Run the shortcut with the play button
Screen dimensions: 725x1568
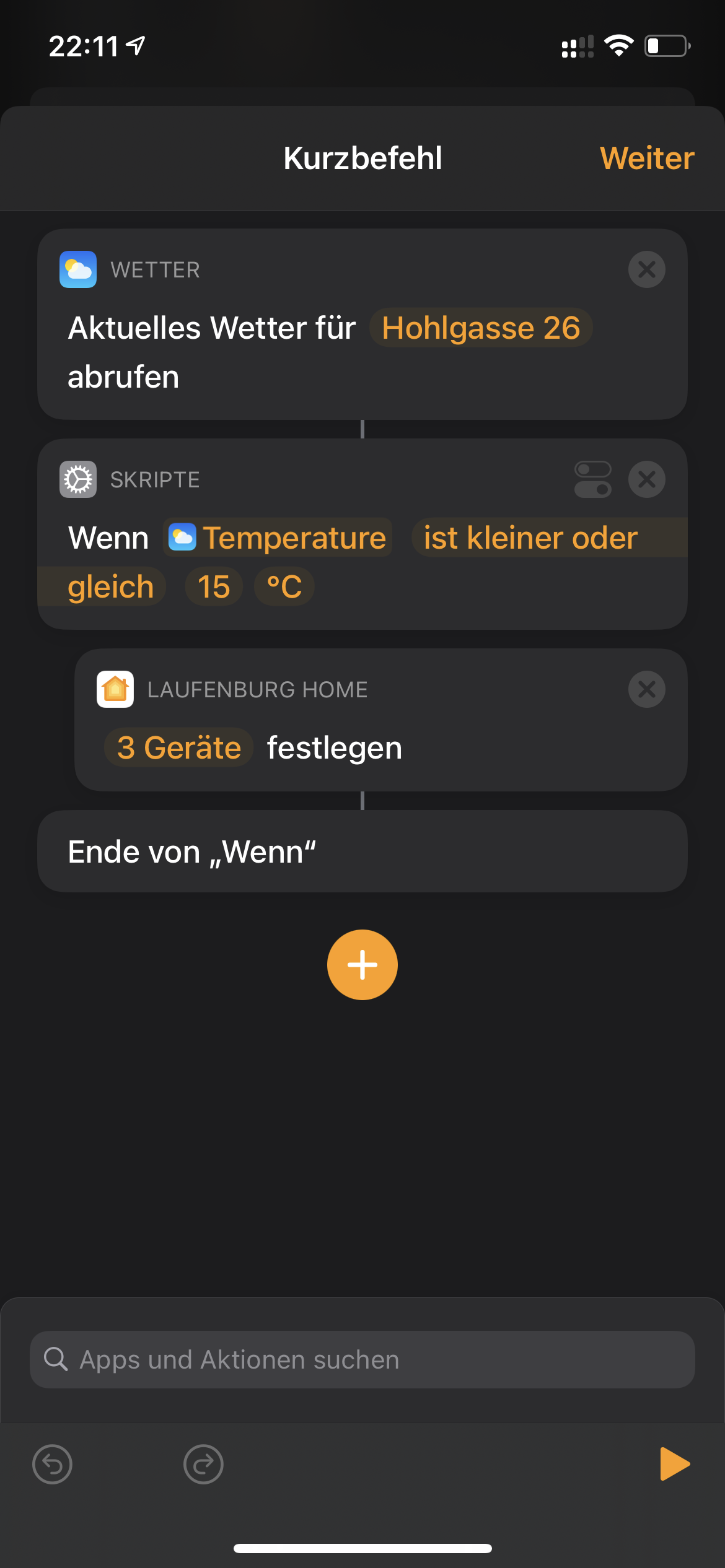click(674, 1464)
